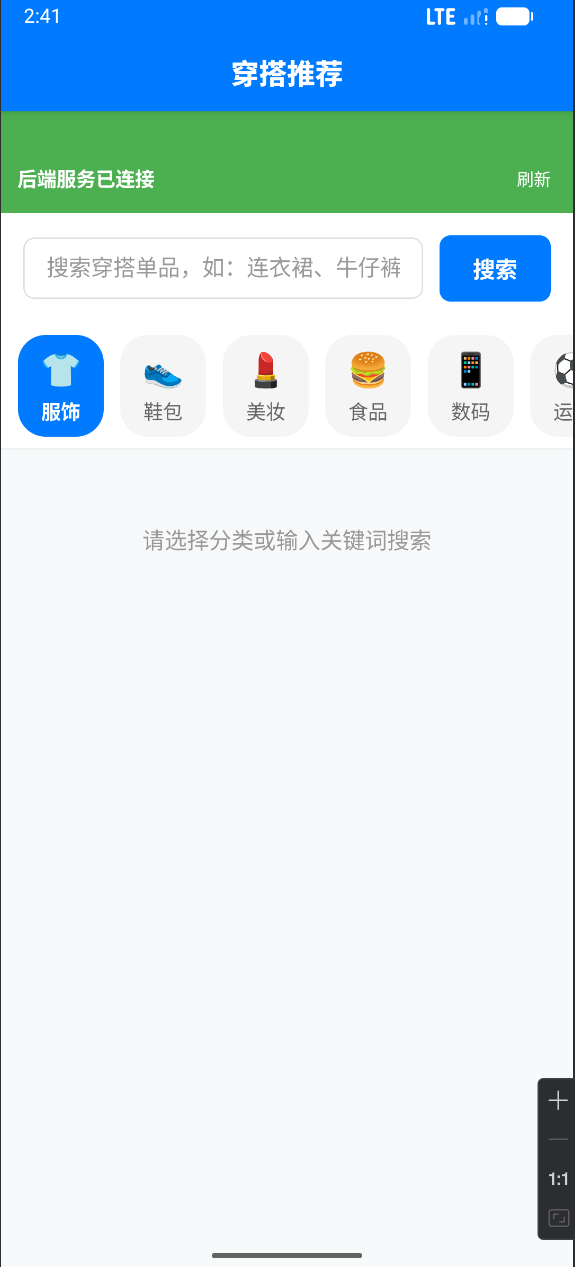
Task: Tap the blue 搜索 button
Action: tap(495, 268)
